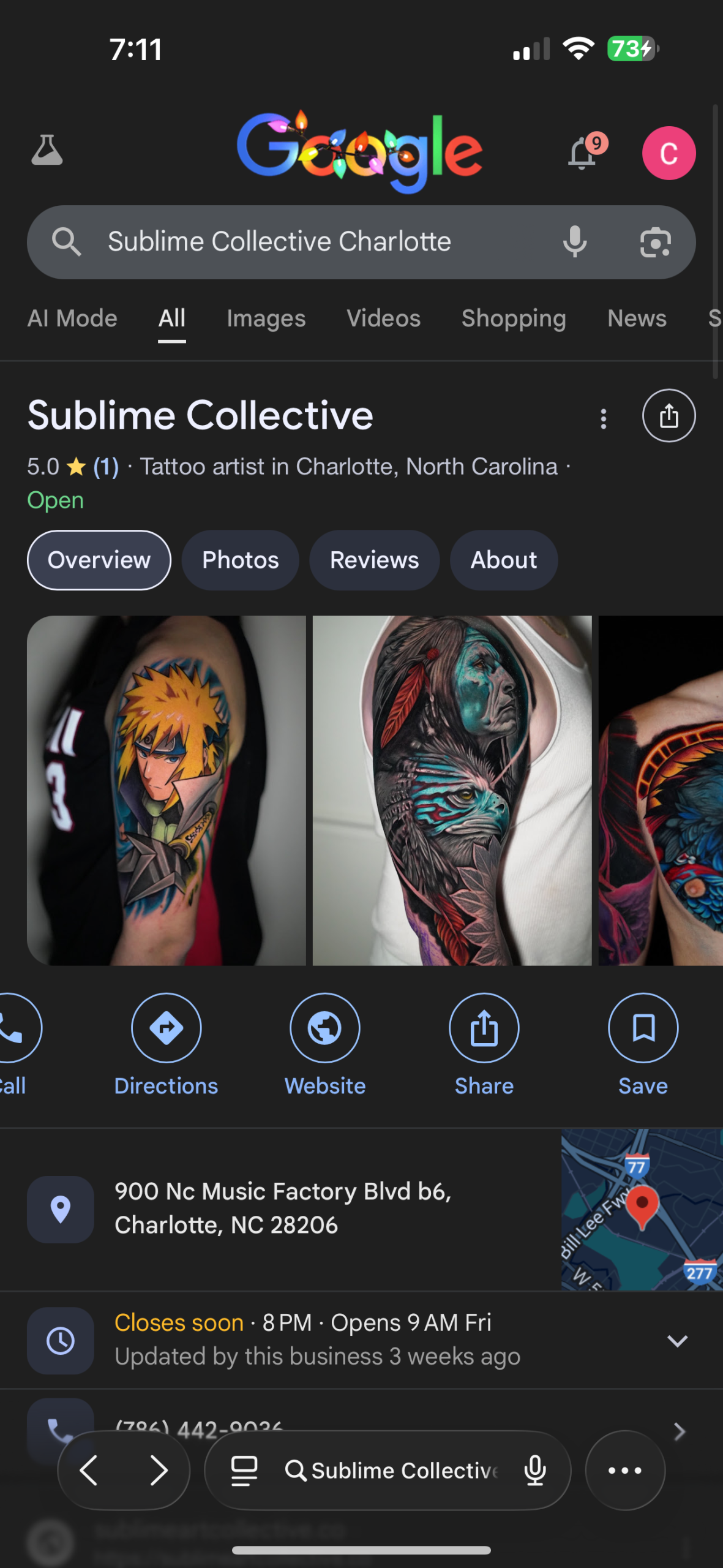Select the Reviews chip
Viewport: 723px width, 1568px height.
[374, 560]
